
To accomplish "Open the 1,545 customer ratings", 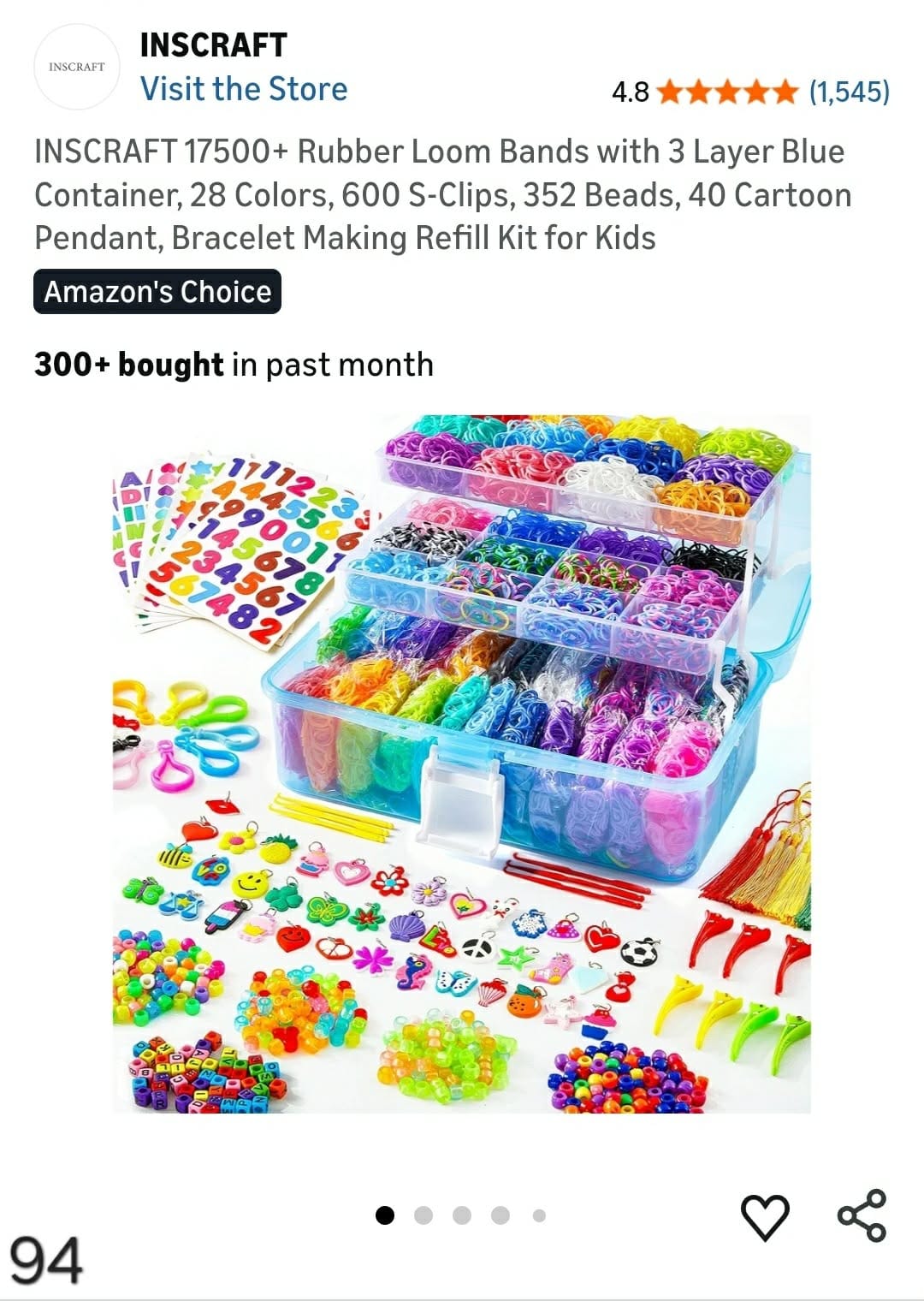I will coord(849,91).
